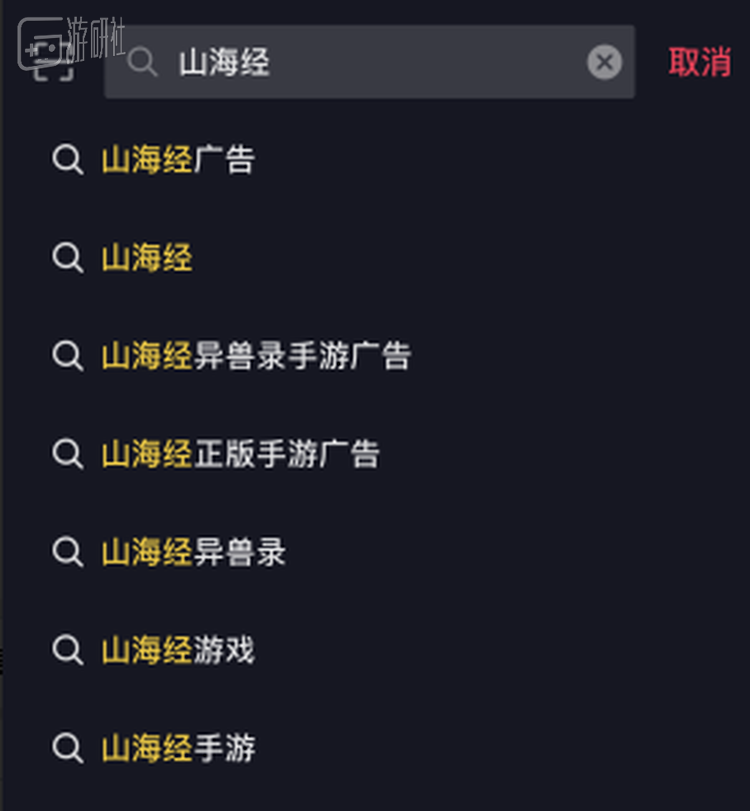Viewport: 750px width, 811px height.
Task: Open suggestion 山海经异兽录手游广告
Action: click(x=256, y=356)
